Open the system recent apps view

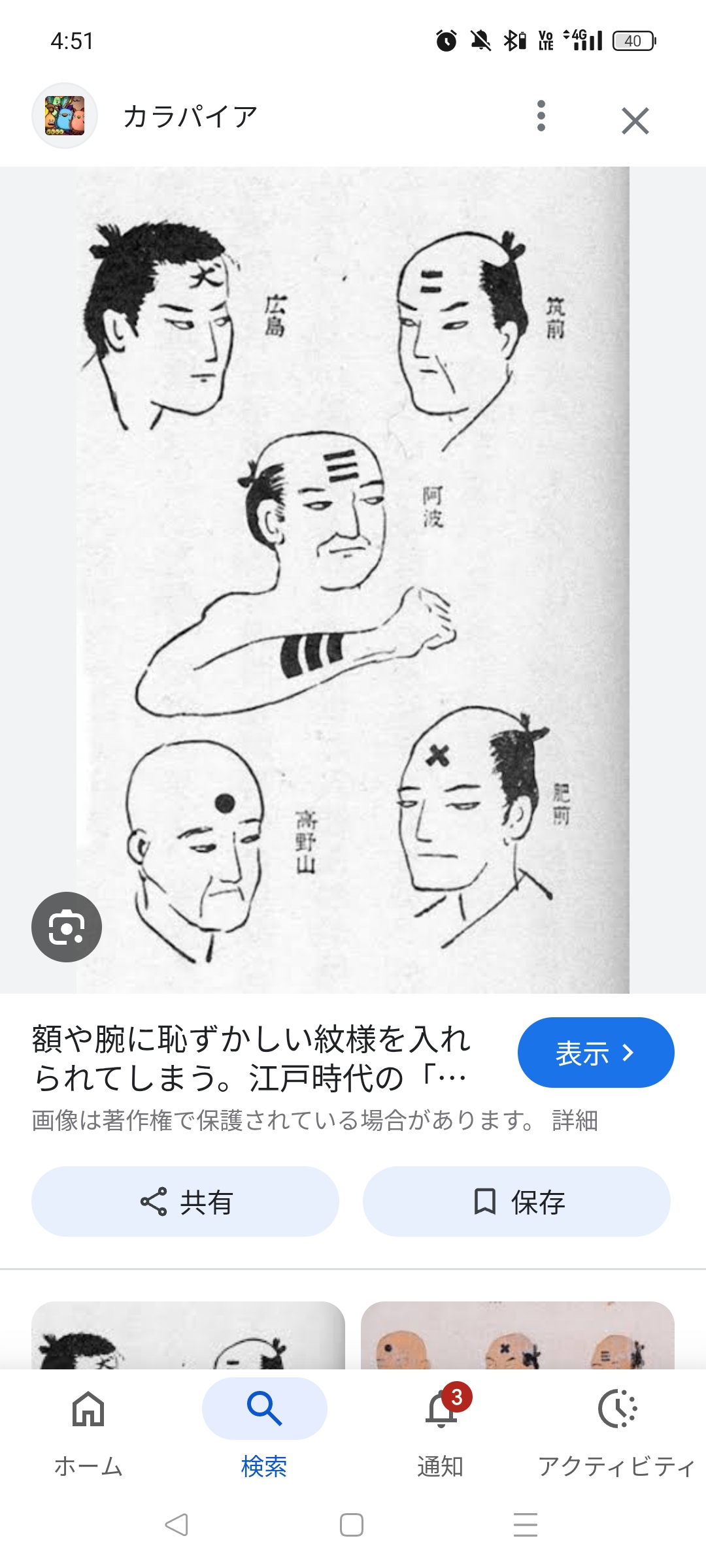tap(525, 1525)
